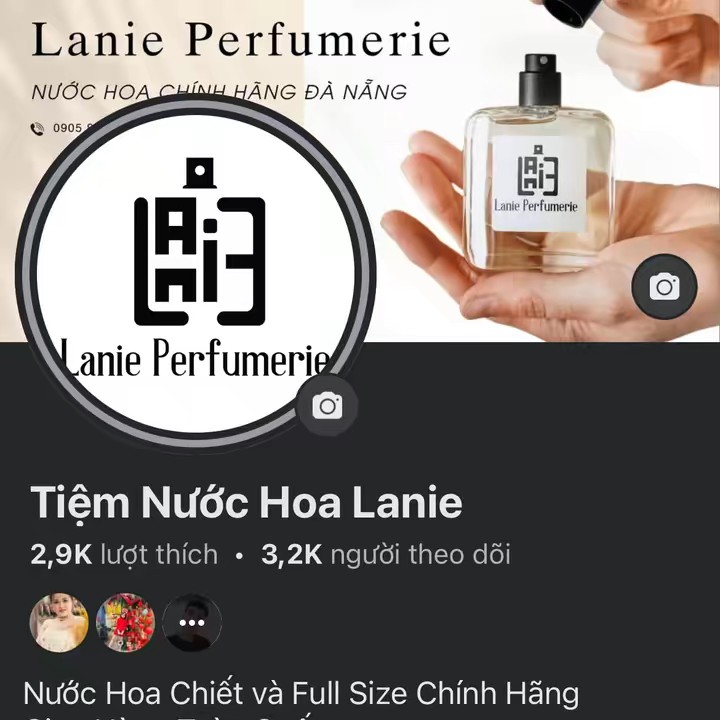Tap the camera icon on the cover photo
This screenshot has height=720, width=720.
[665, 287]
